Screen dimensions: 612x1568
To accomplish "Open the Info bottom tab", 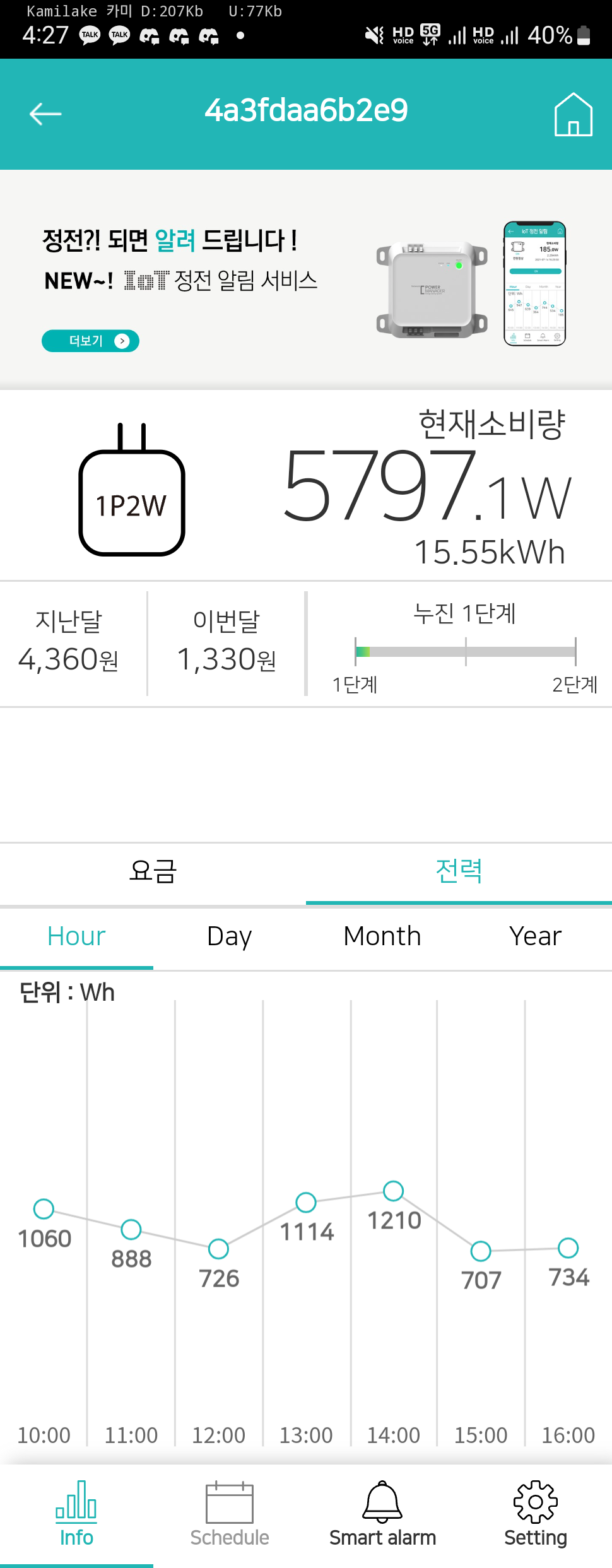I will click(76, 1514).
